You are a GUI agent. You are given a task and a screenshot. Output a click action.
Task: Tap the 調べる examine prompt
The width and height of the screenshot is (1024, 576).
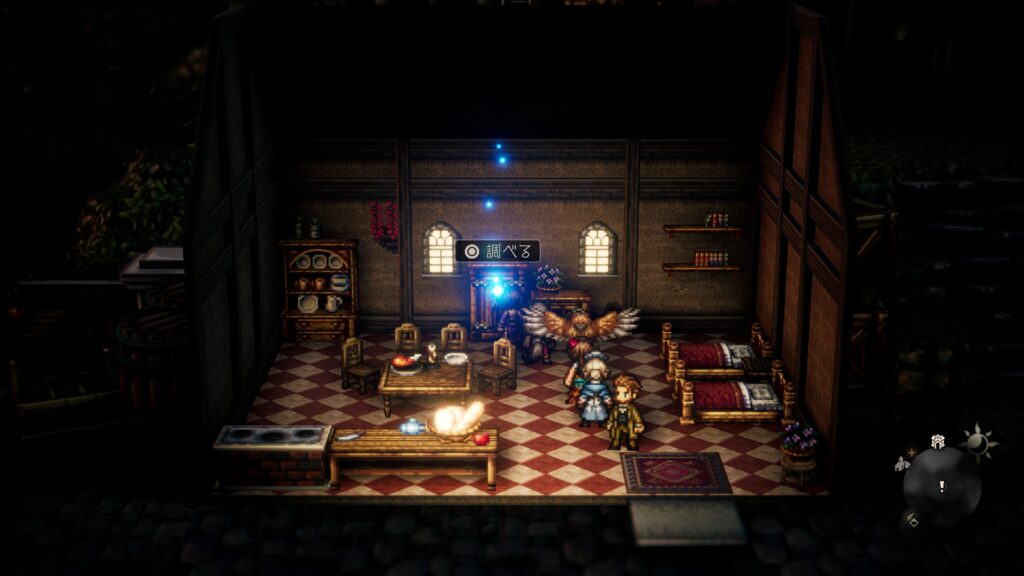tap(497, 251)
